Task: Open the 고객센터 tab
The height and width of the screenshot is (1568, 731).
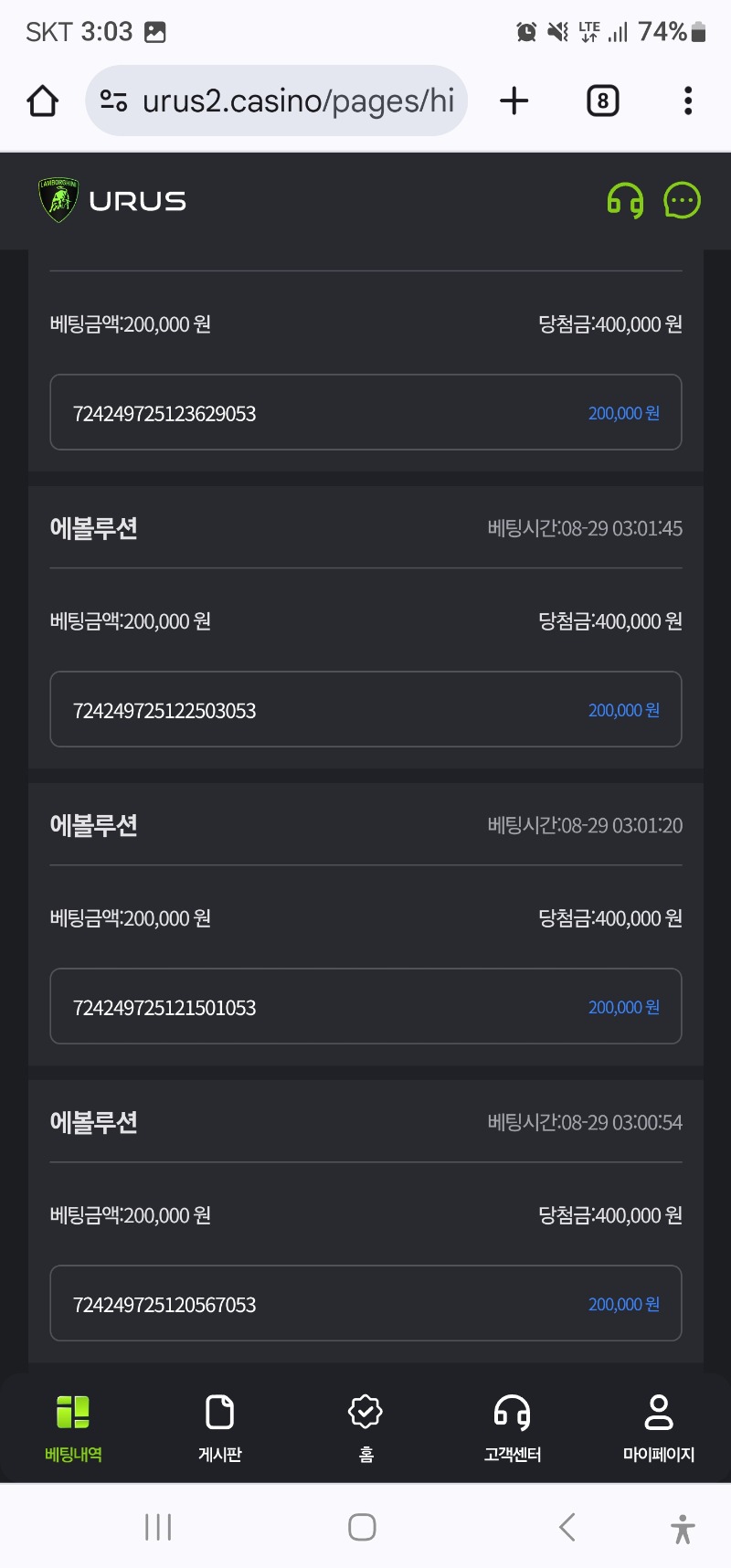Action: tap(512, 1429)
